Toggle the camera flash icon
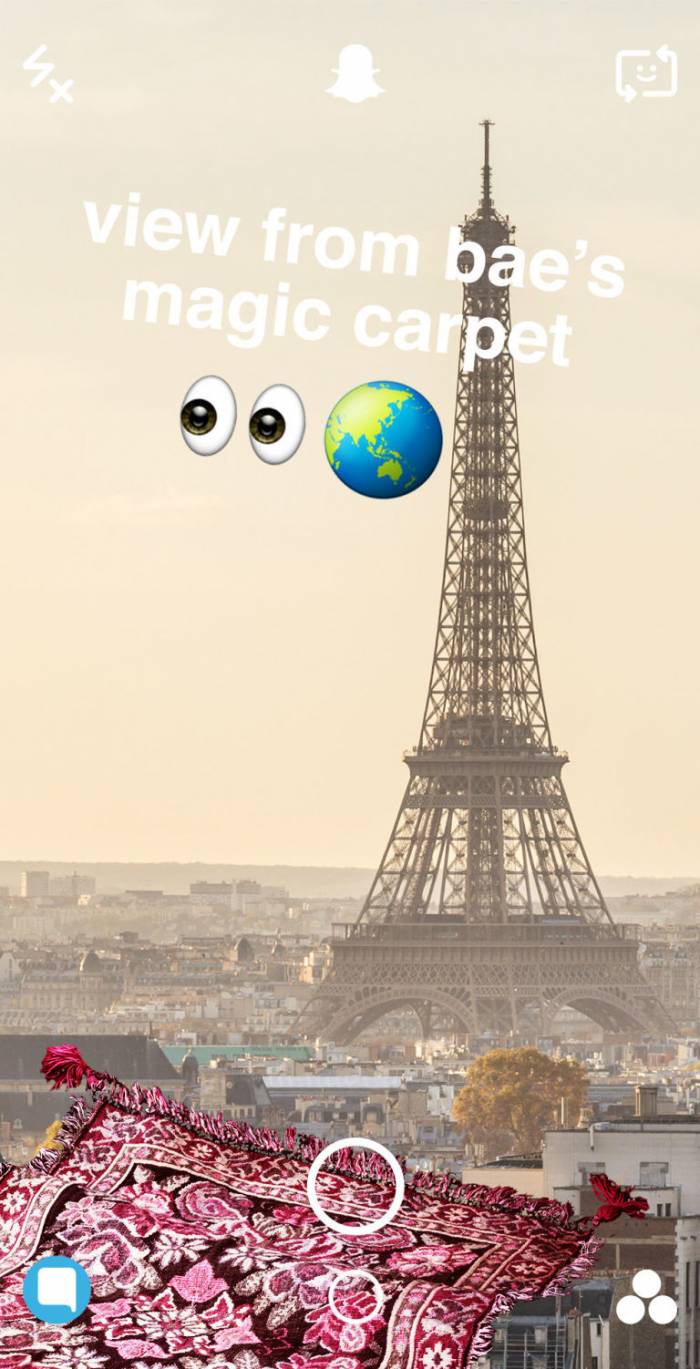700x1369 pixels. pos(46,73)
